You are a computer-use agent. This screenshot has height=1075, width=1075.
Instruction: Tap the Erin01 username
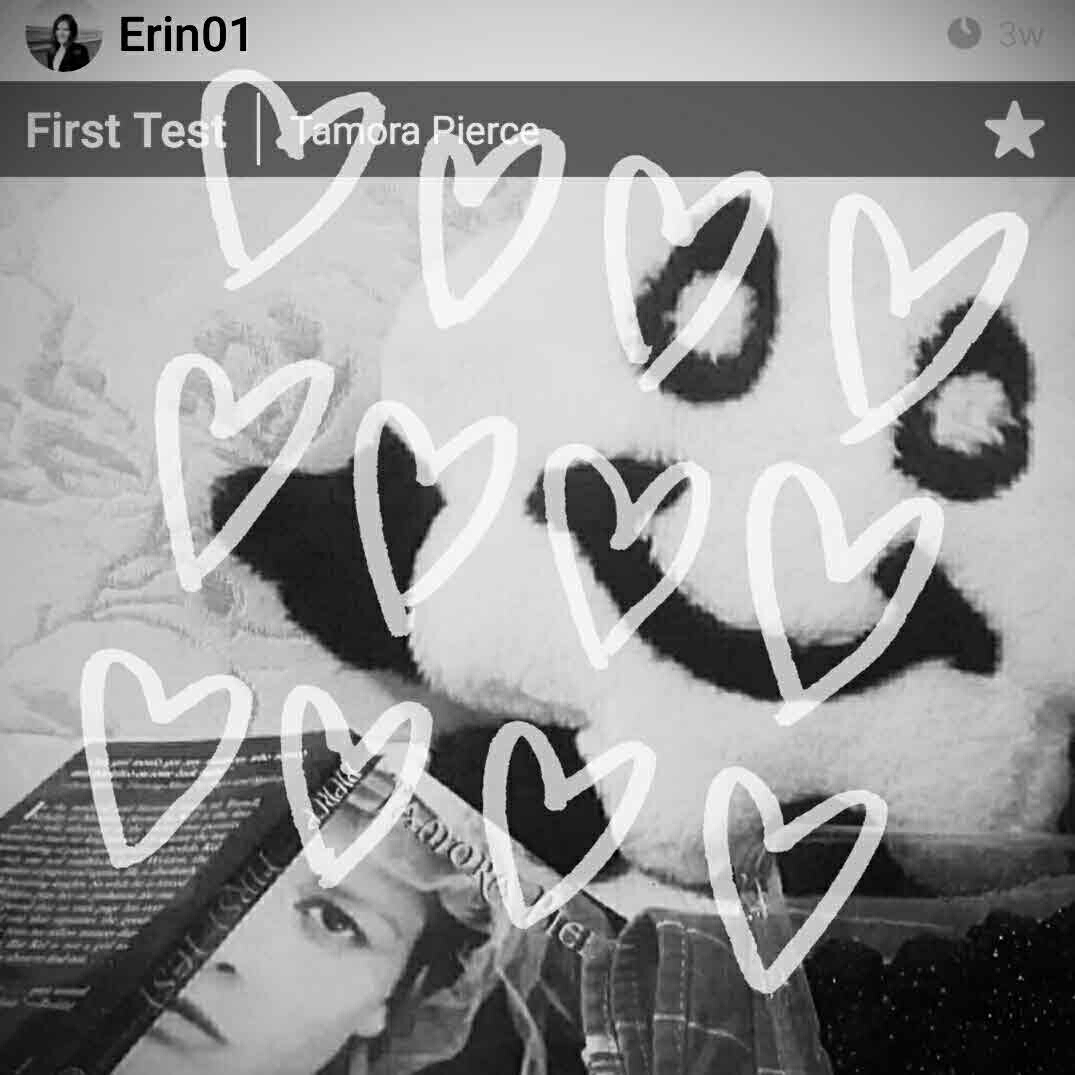[184, 37]
